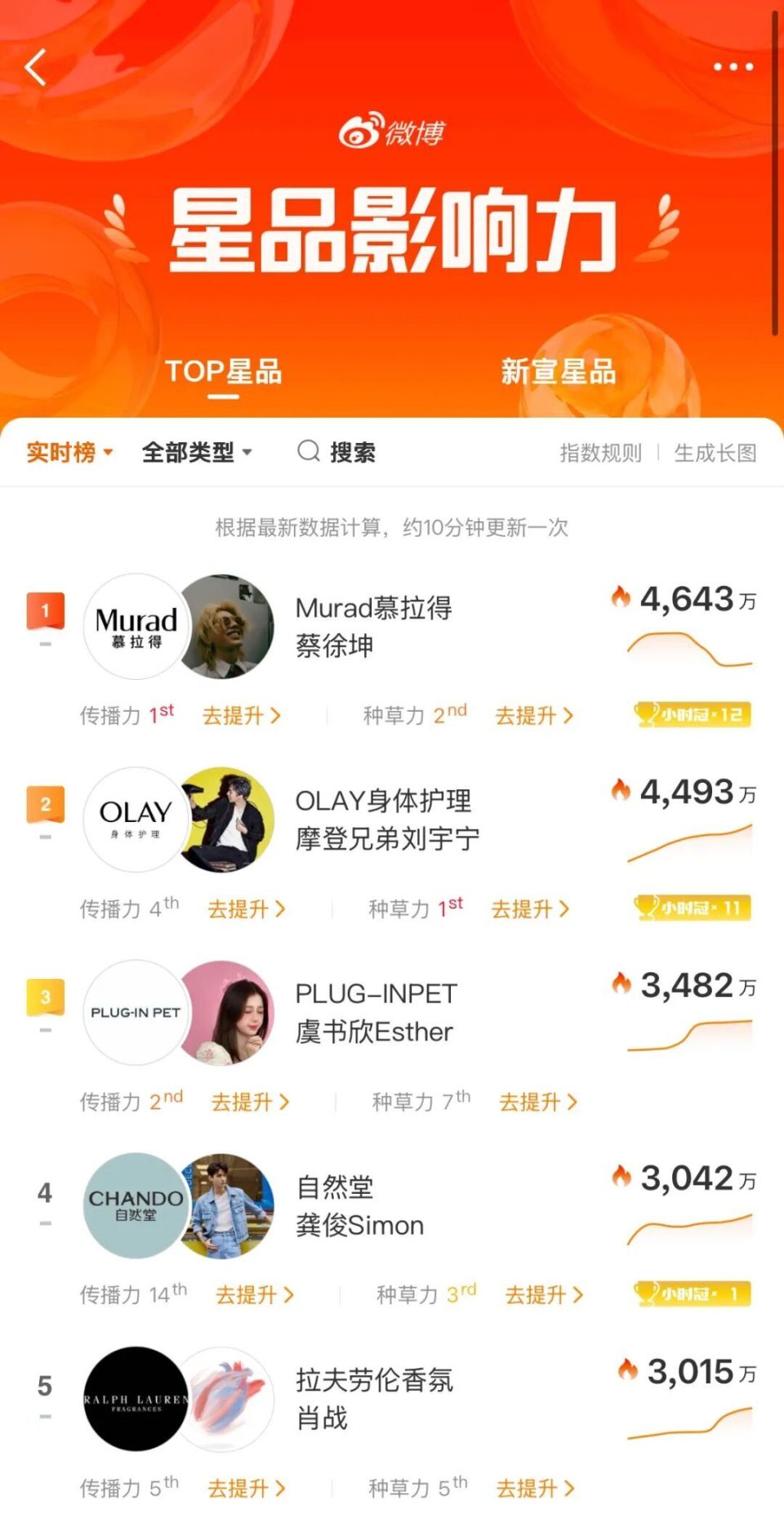784x1533 pixels.
Task: Switch to the 新宣星品 tab
Action: click(560, 372)
